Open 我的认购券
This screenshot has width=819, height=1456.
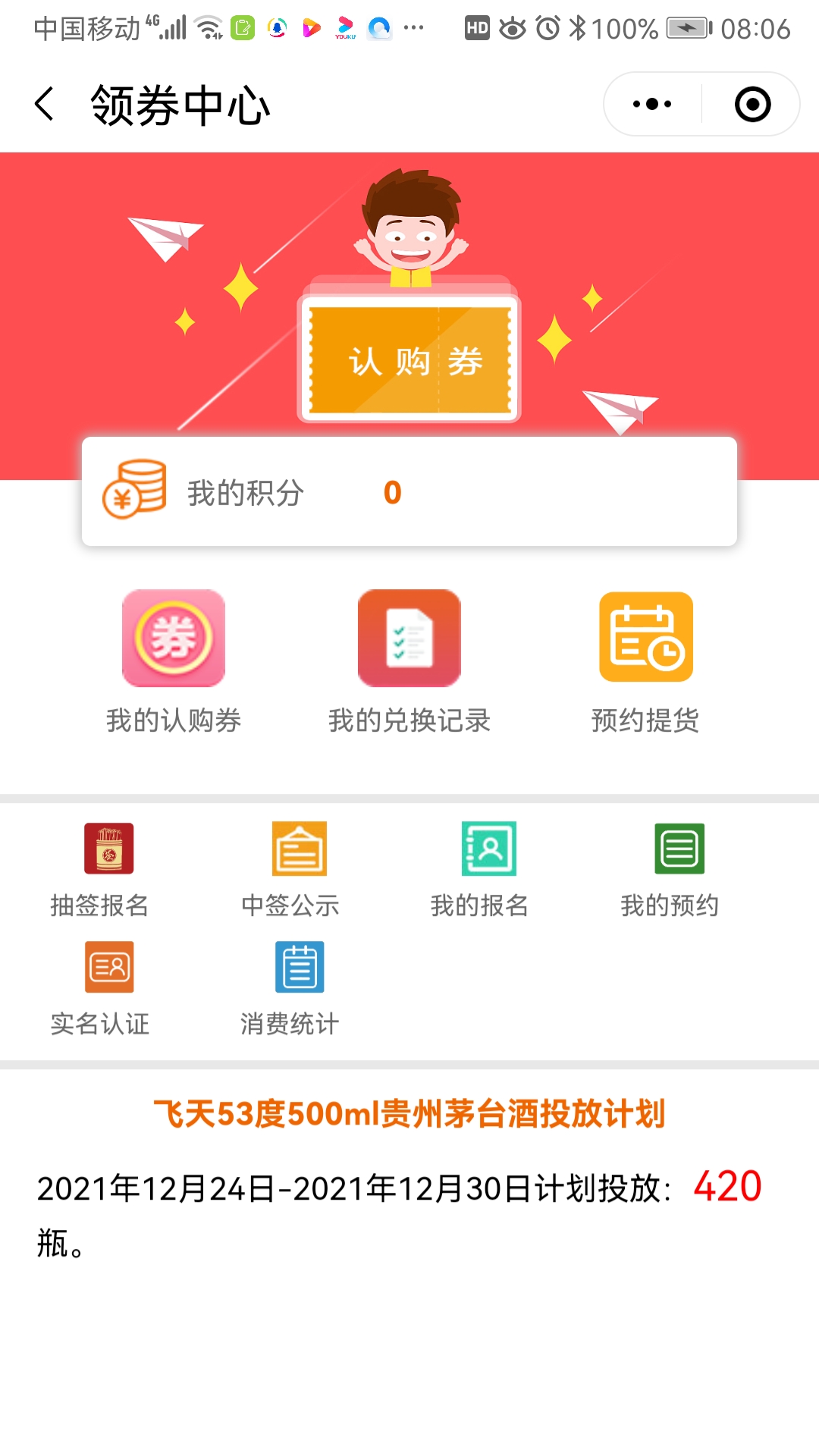point(174,661)
